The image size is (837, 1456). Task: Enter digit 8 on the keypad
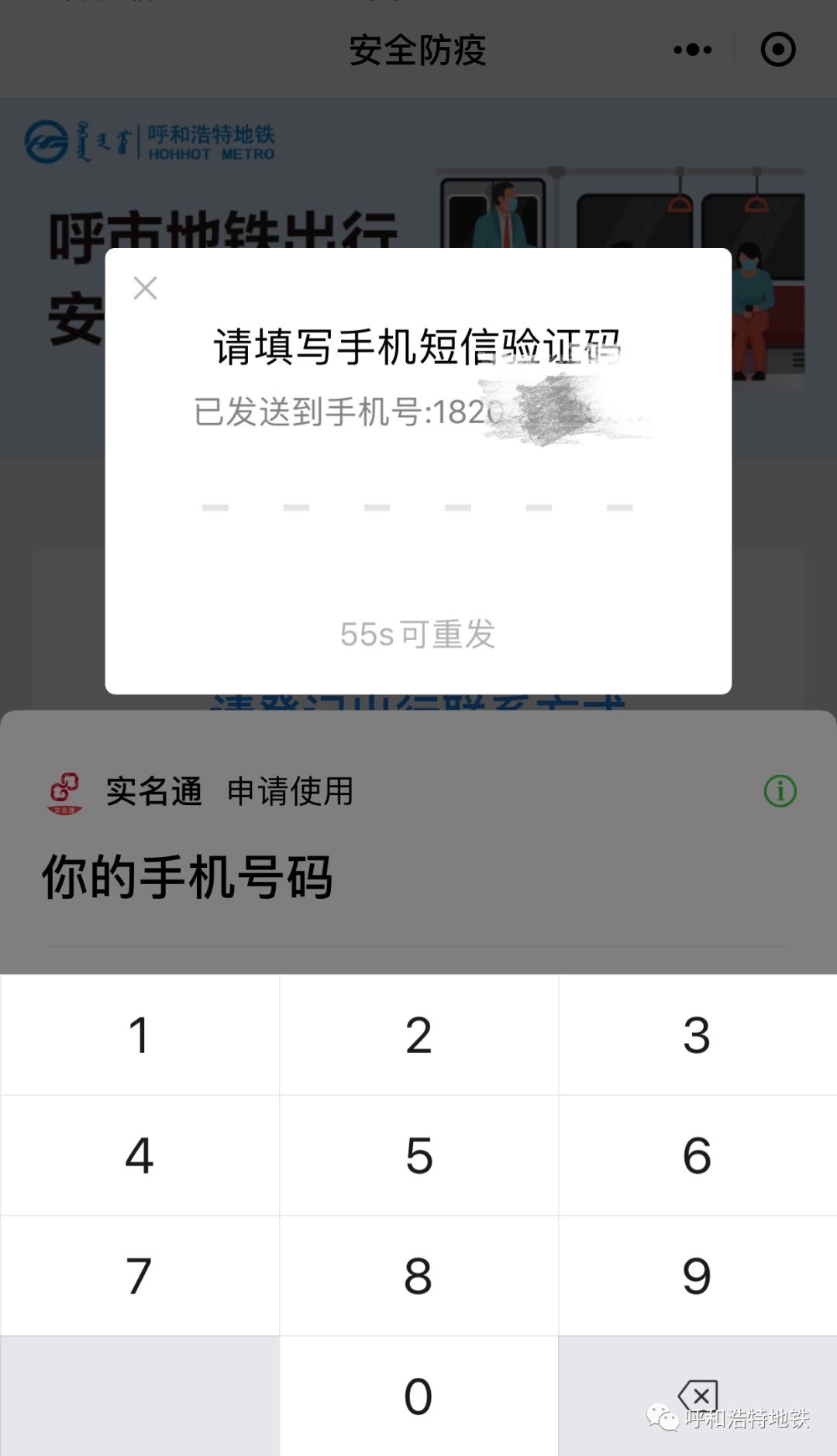tap(418, 1276)
